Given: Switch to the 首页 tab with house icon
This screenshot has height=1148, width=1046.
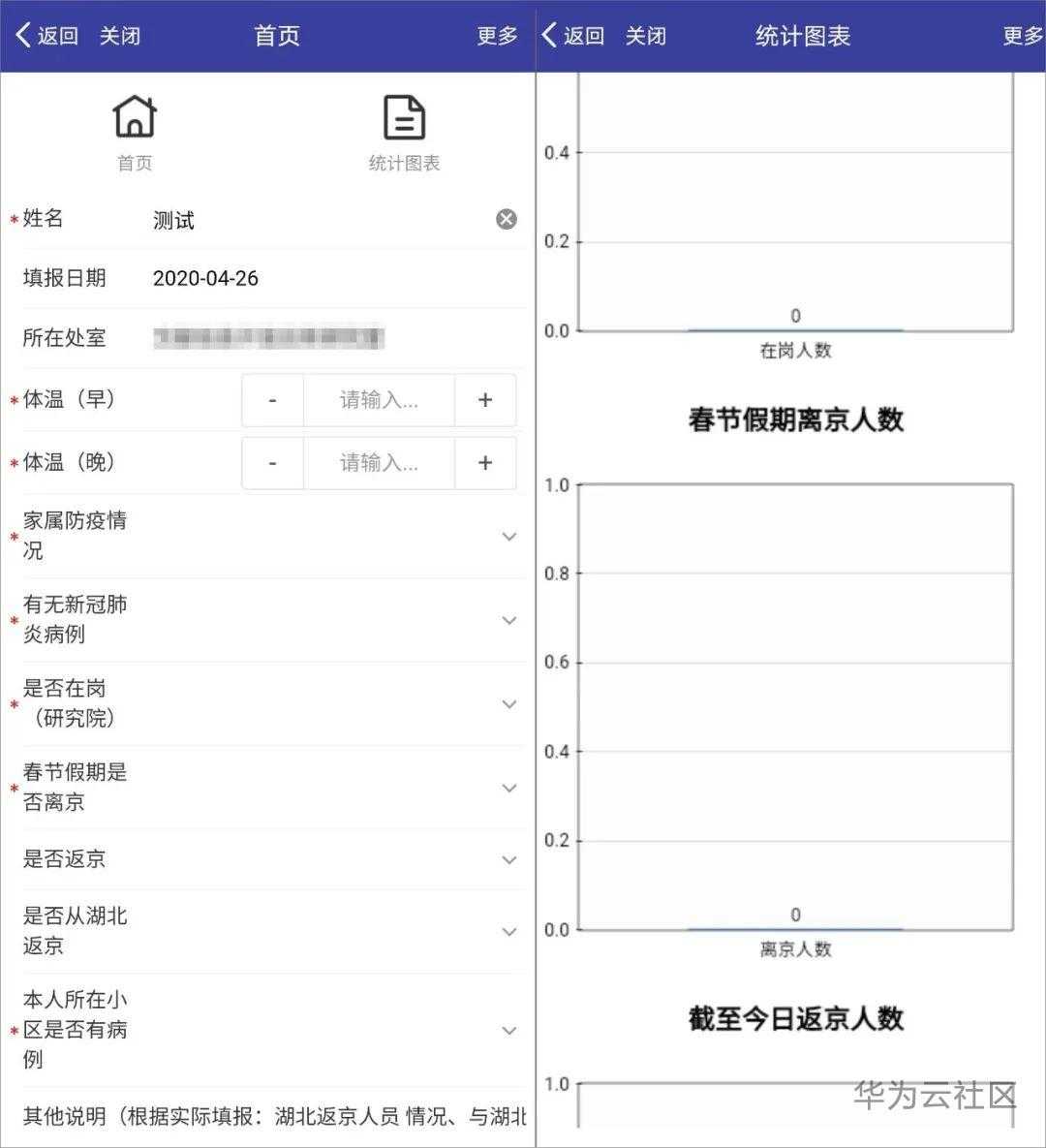Looking at the screenshot, I should (135, 133).
